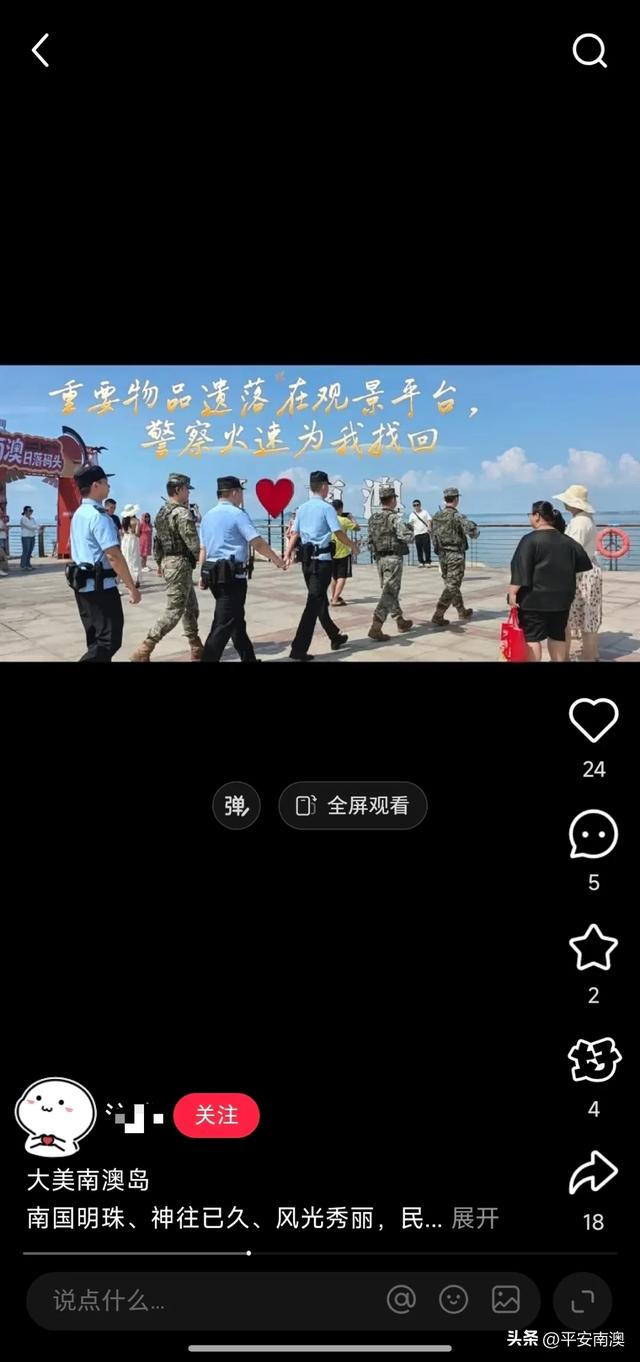This screenshot has height=1362, width=640.
Task: Open search with the magnifier icon
Action: tap(589, 50)
